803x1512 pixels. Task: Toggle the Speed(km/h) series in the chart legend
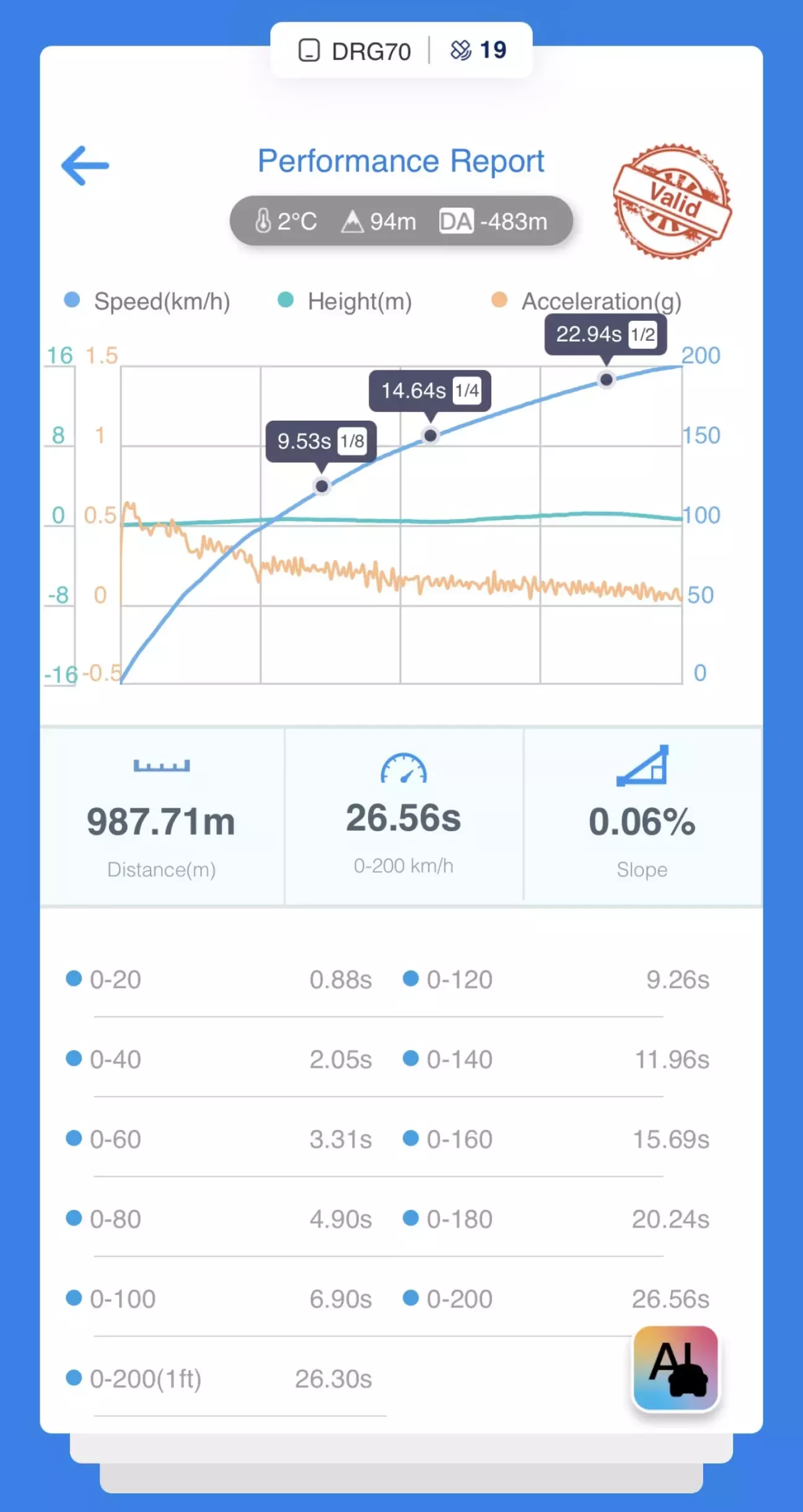click(x=147, y=302)
